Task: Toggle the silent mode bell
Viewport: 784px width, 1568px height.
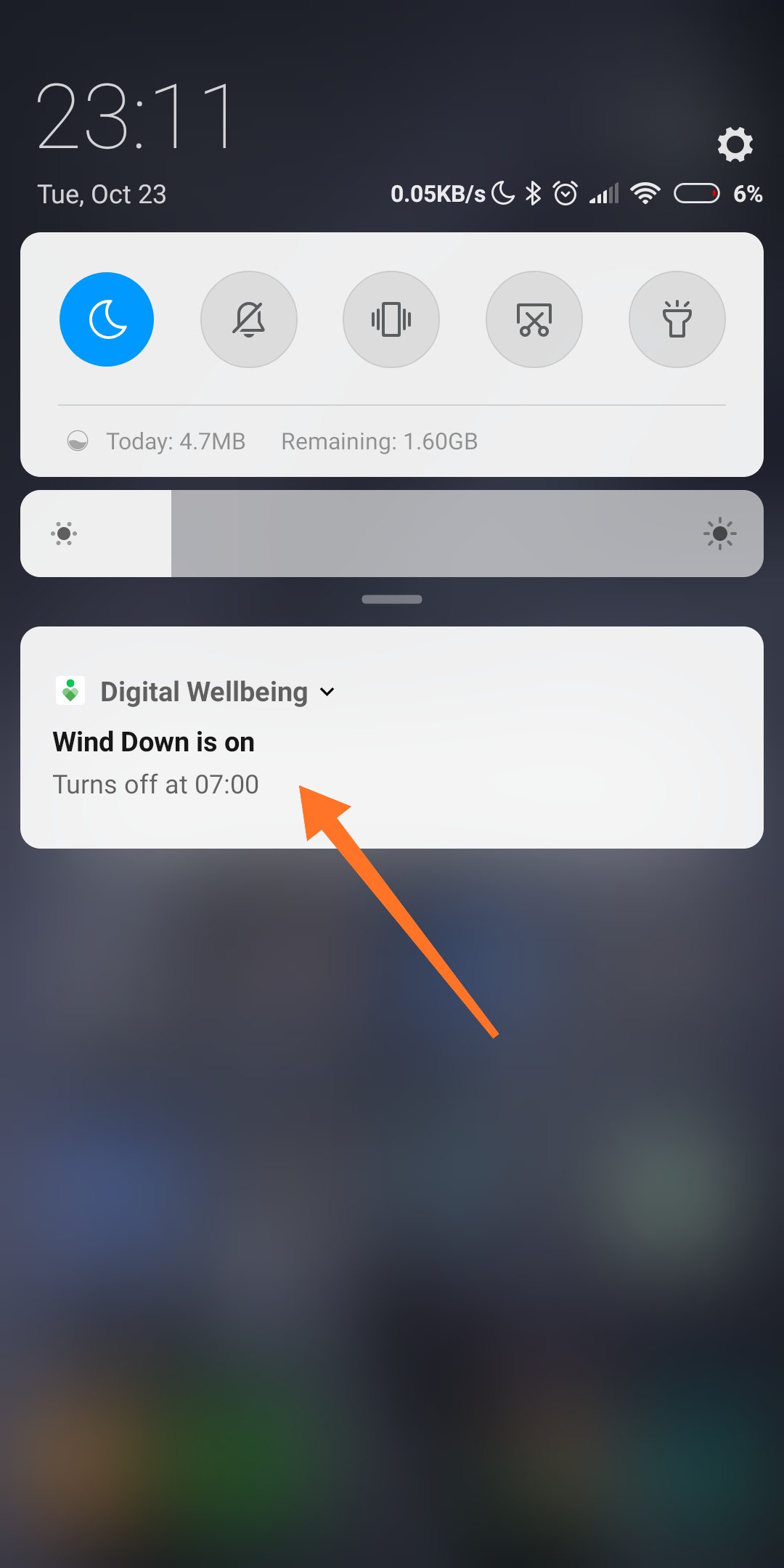Action: tap(249, 319)
